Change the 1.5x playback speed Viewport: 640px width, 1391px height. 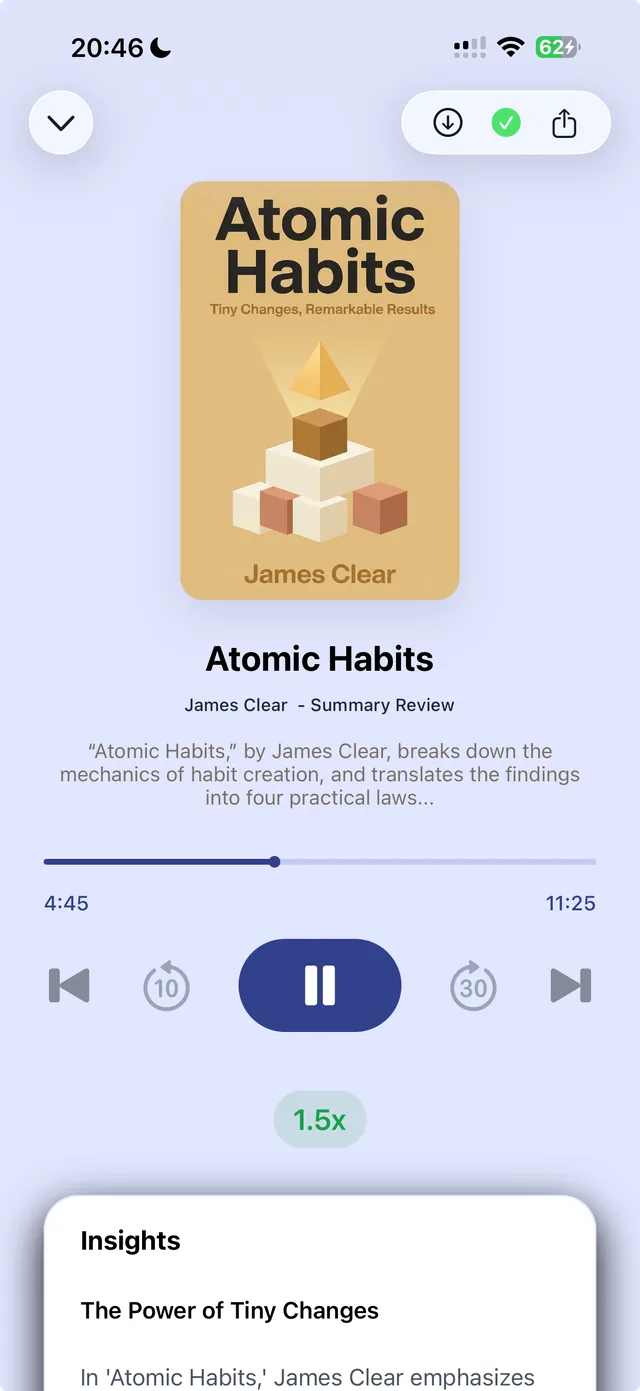coord(320,1120)
